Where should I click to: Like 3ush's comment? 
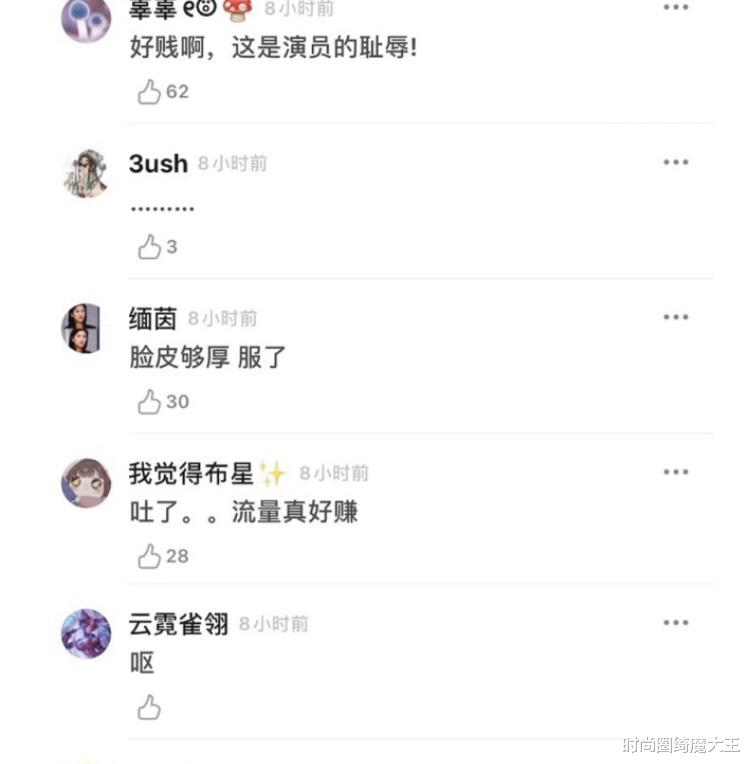[150, 246]
